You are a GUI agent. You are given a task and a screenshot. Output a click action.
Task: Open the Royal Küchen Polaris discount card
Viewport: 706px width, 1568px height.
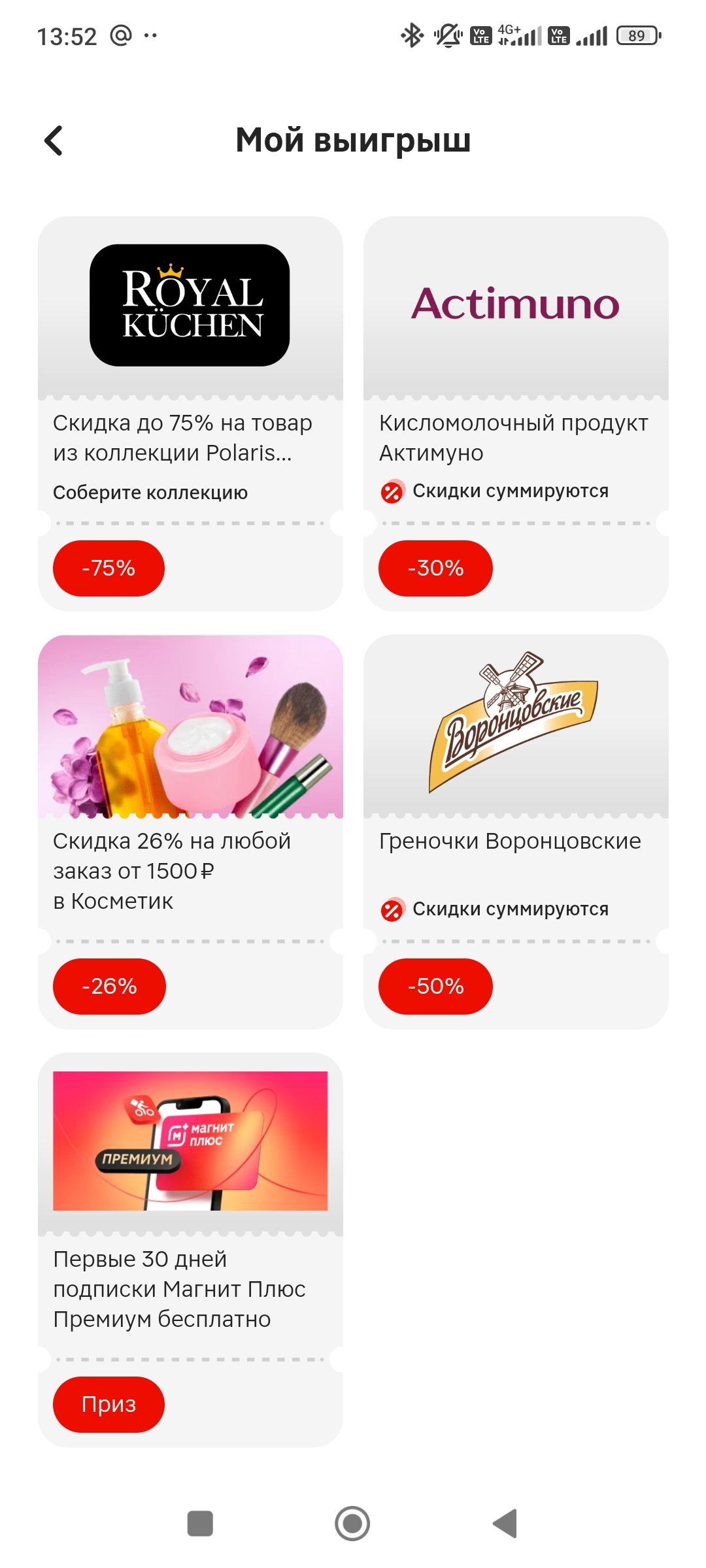pyautogui.click(x=190, y=414)
